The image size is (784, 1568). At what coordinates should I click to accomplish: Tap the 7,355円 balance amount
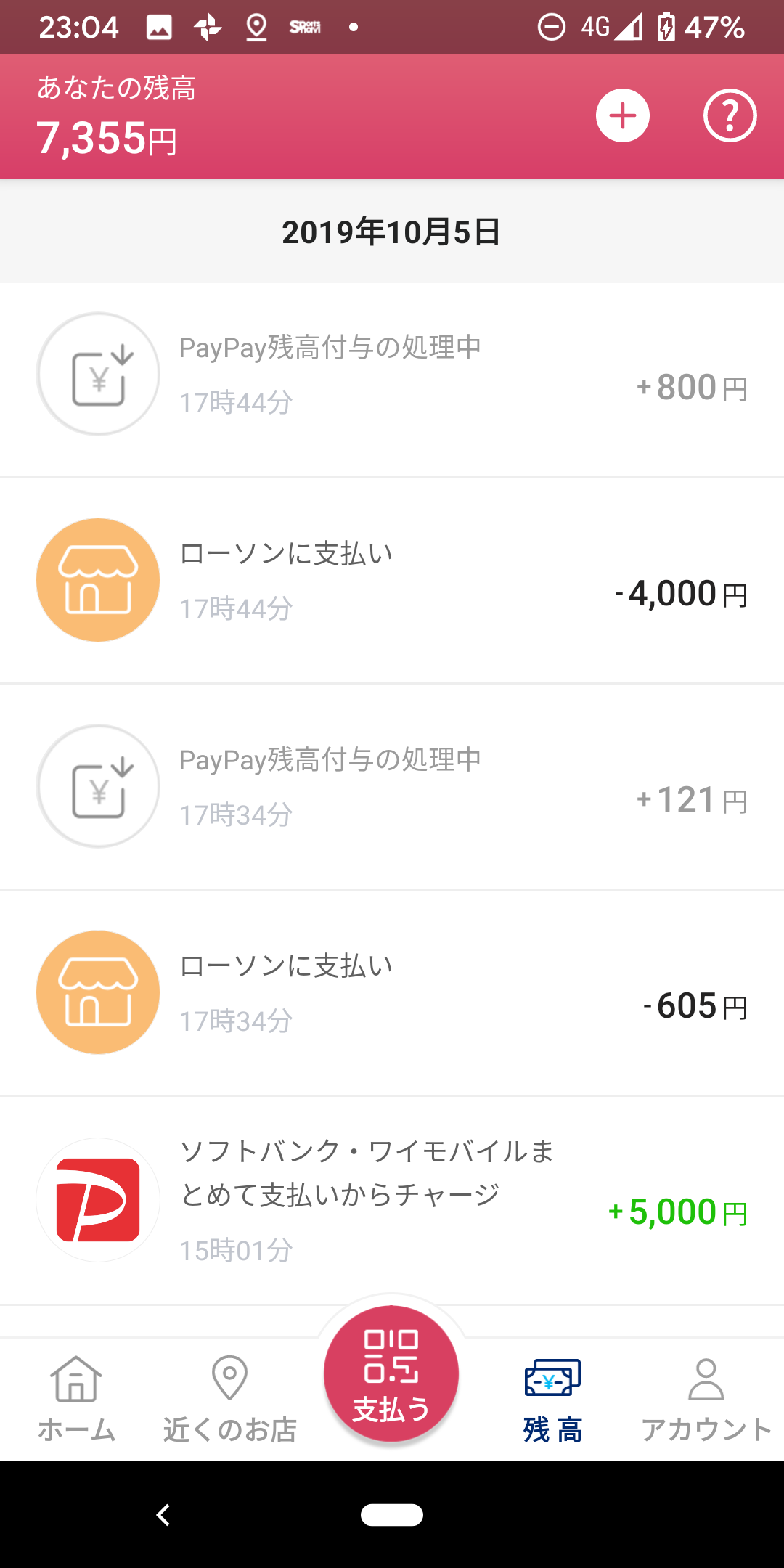(x=107, y=138)
